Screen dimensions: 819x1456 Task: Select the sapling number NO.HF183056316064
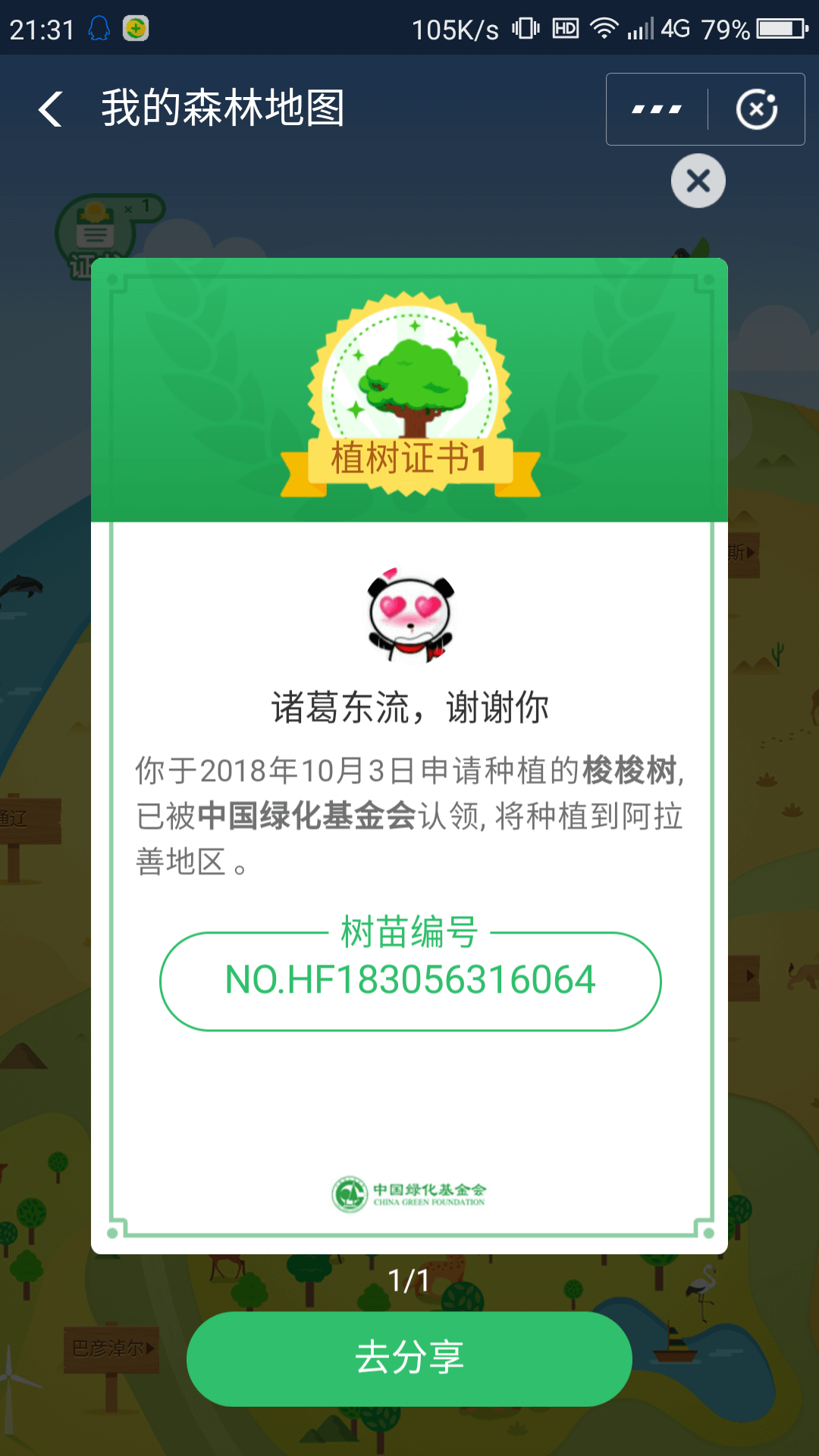pos(409,978)
